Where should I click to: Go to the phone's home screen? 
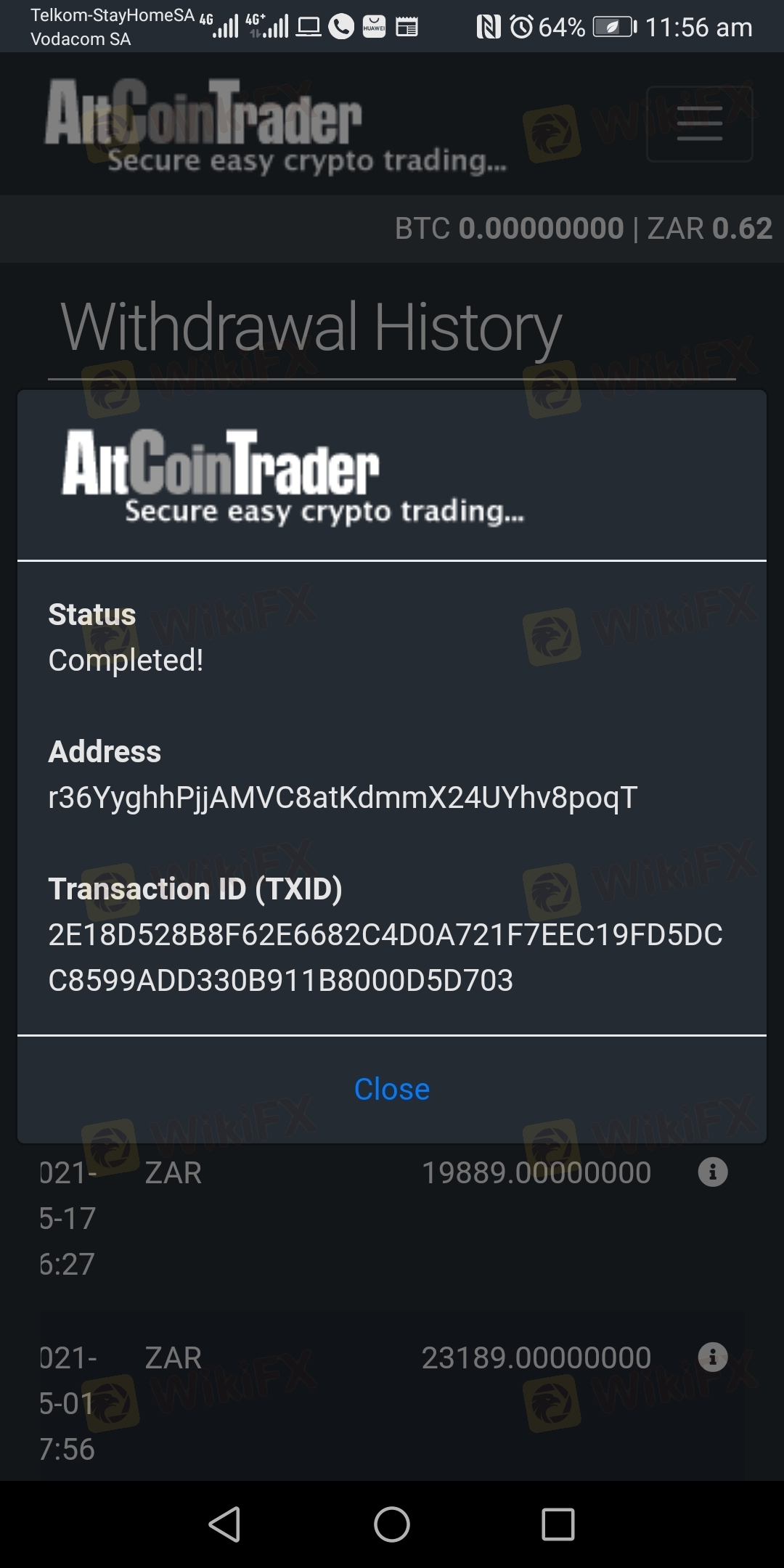(392, 1524)
